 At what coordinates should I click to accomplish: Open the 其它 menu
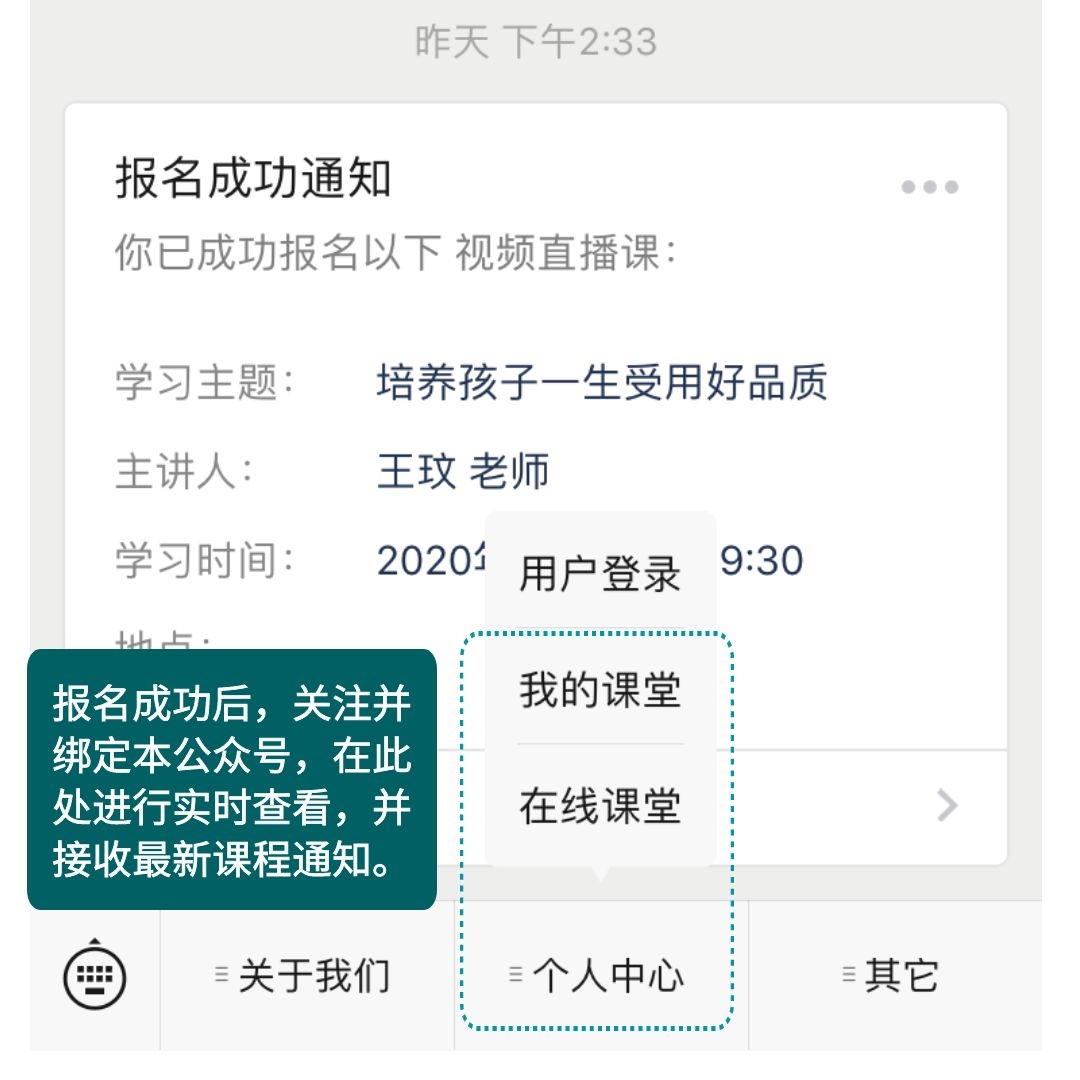click(x=893, y=975)
